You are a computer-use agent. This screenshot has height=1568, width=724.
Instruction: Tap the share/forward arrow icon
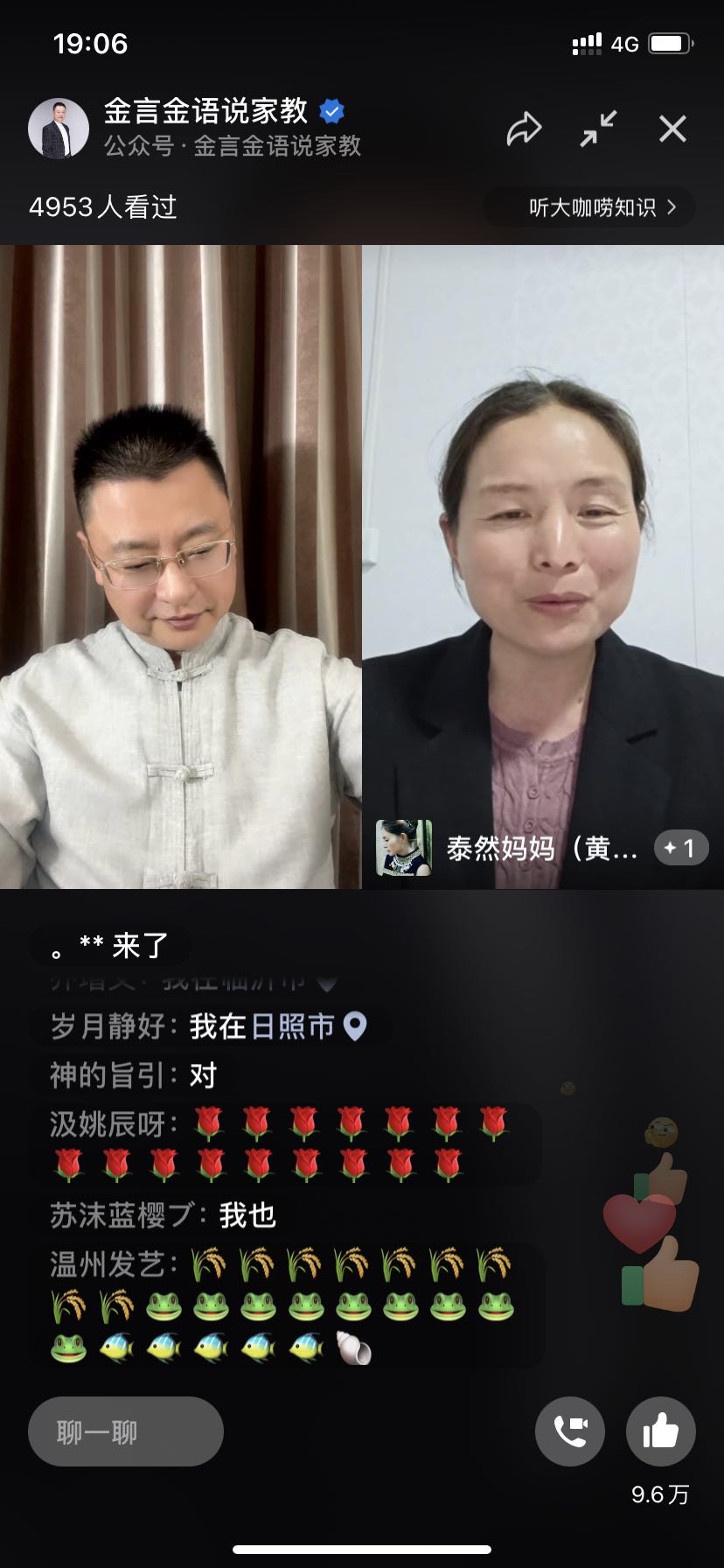pyautogui.click(x=525, y=128)
